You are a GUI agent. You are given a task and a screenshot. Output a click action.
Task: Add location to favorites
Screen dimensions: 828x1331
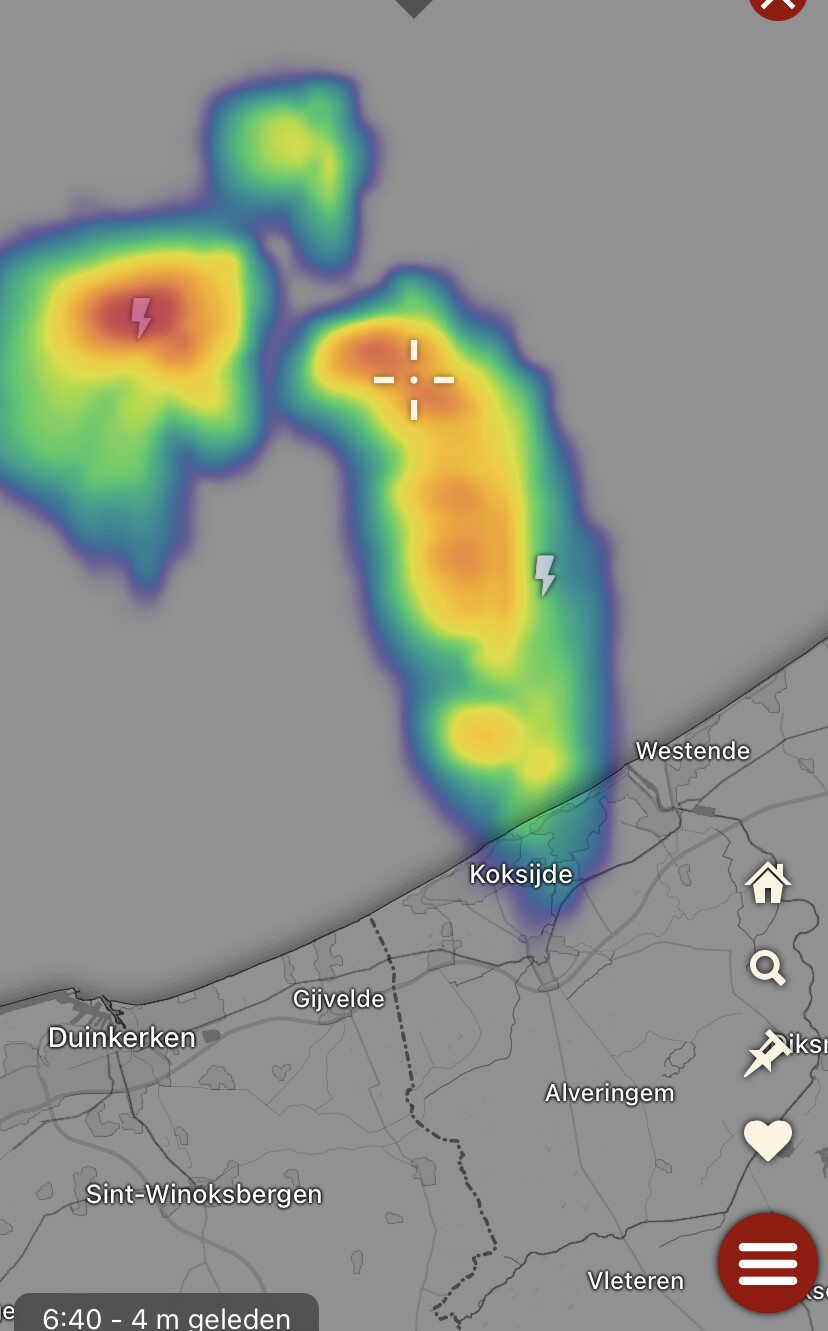tap(767, 1141)
